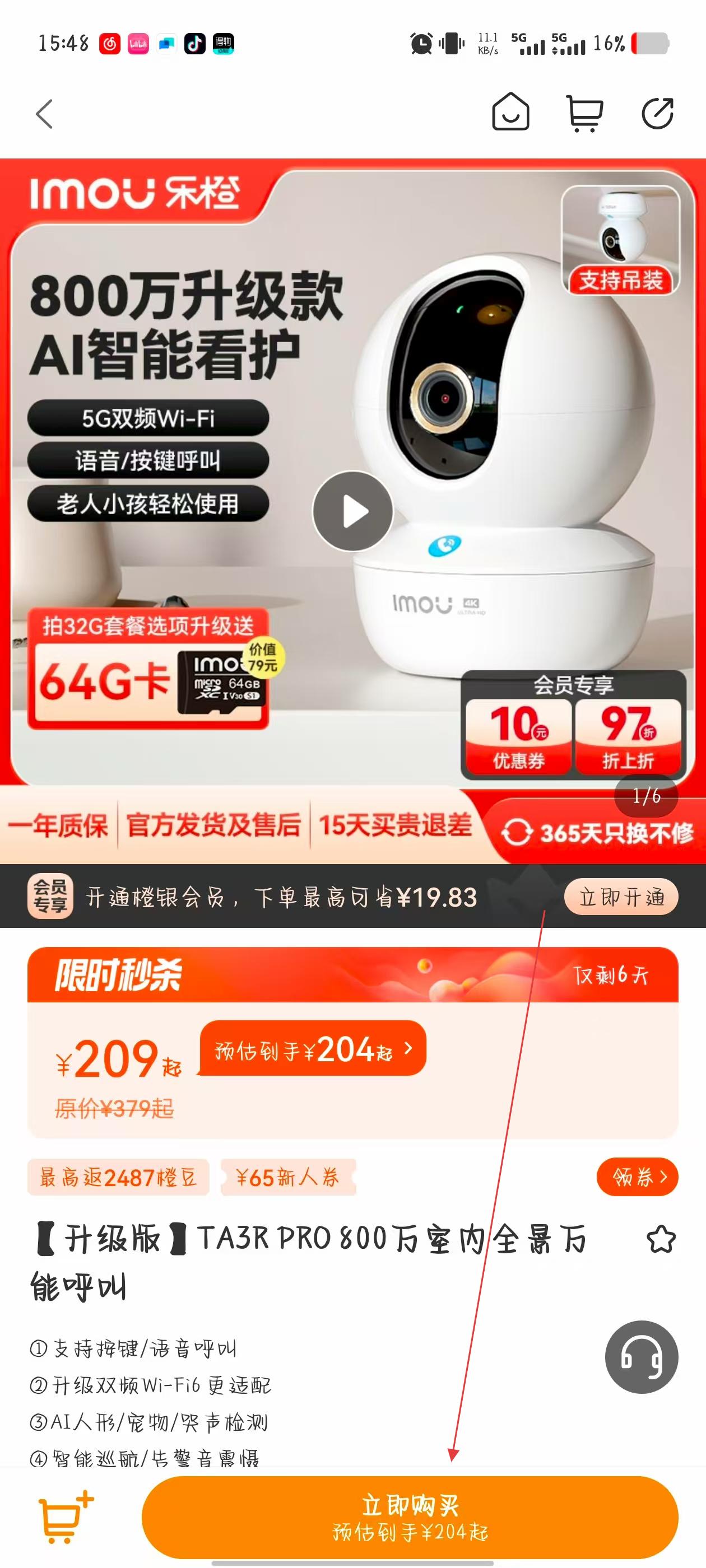Screen dimensions: 706x1568
Task: Open the ¥65新人券 coupon tag
Action: [x=287, y=1177]
